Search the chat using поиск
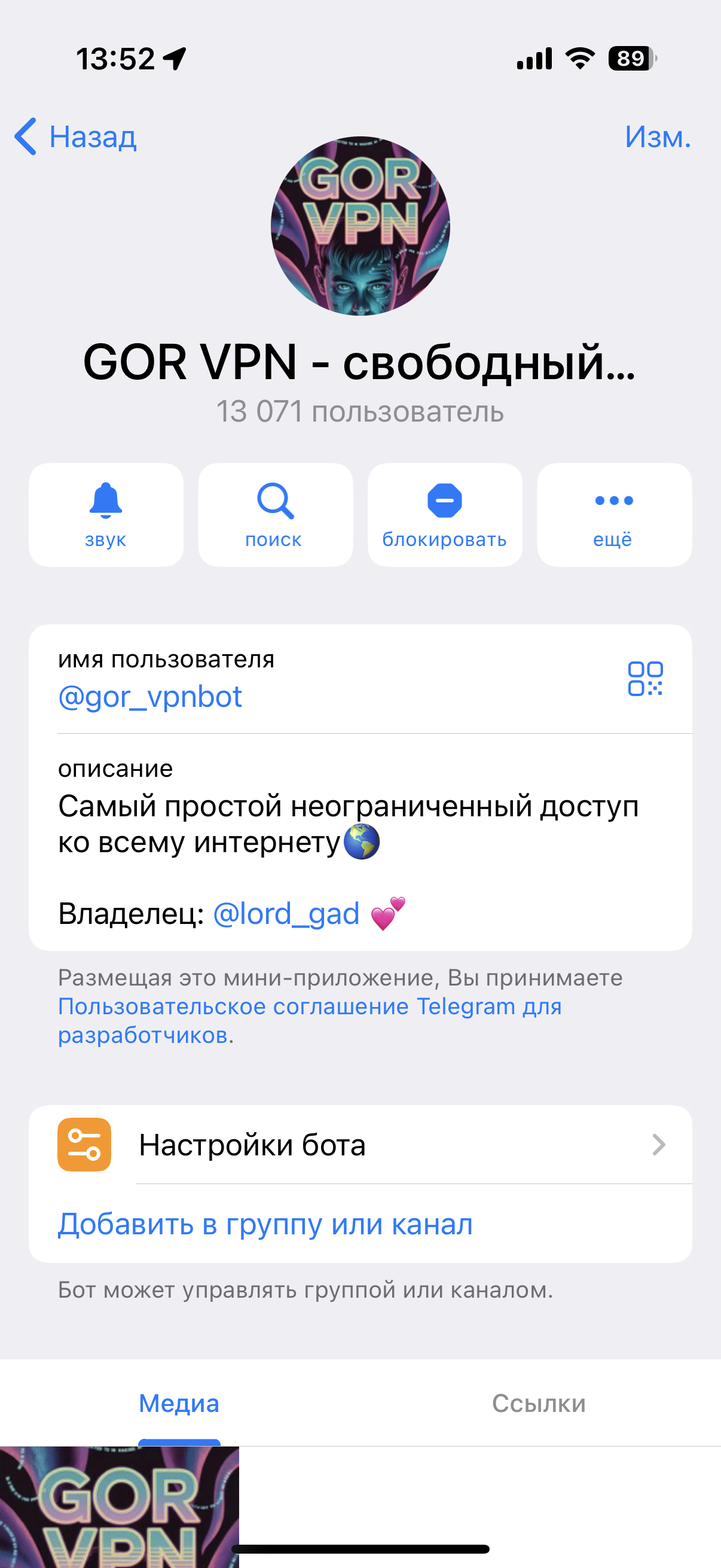Viewport: 721px width, 1568px height. point(276,515)
